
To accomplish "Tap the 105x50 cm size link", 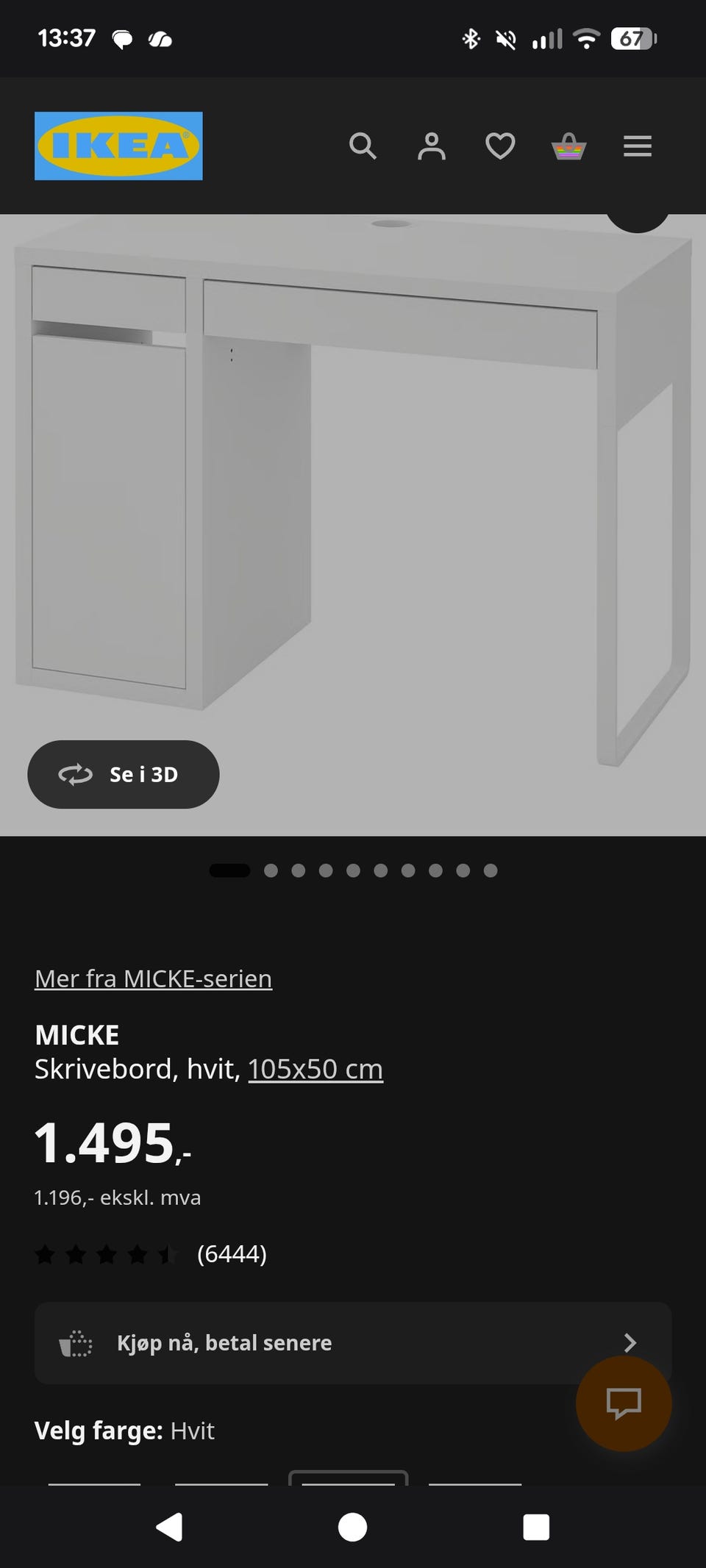I will (x=315, y=1069).
